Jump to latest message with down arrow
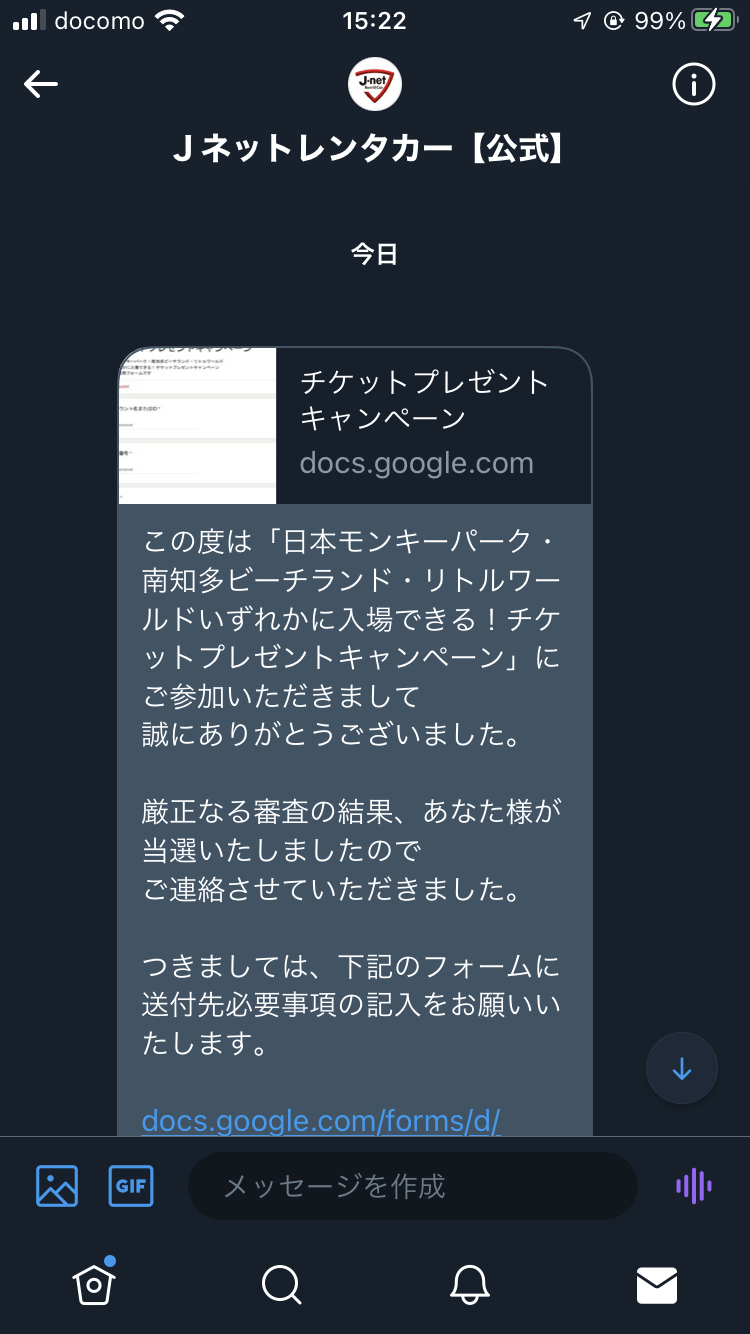750x1334 pixels. pyautogui.click(x=682, y=1069)
